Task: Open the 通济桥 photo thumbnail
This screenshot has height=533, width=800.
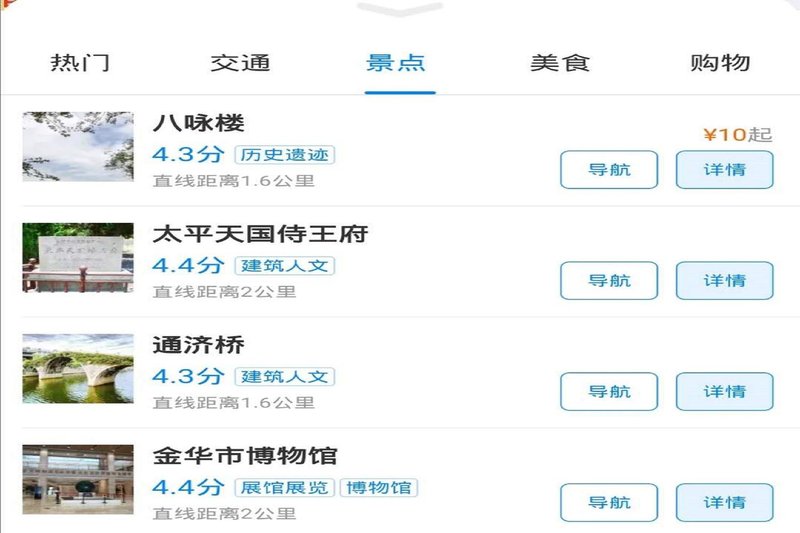Action: [78, 368]
